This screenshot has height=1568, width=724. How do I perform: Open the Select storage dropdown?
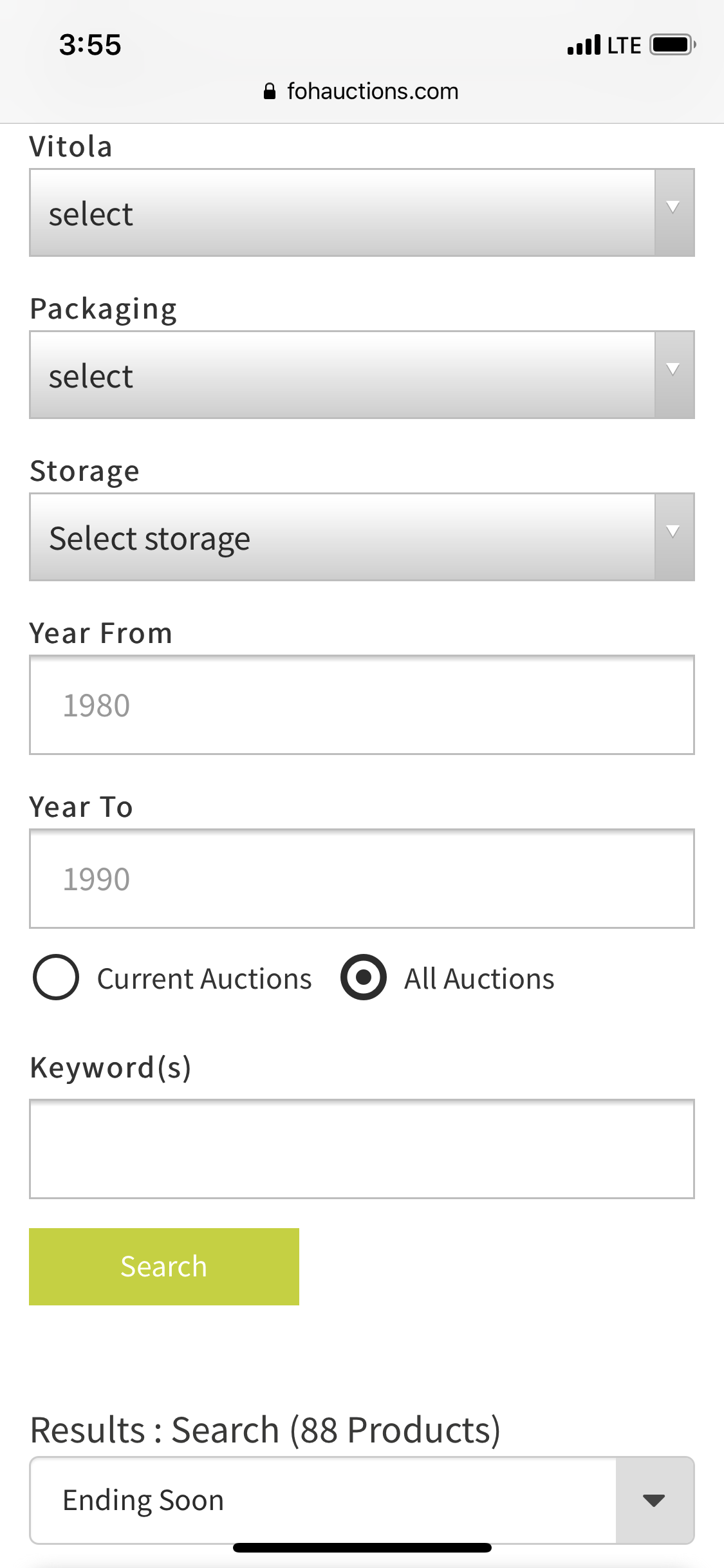point(362,537)
